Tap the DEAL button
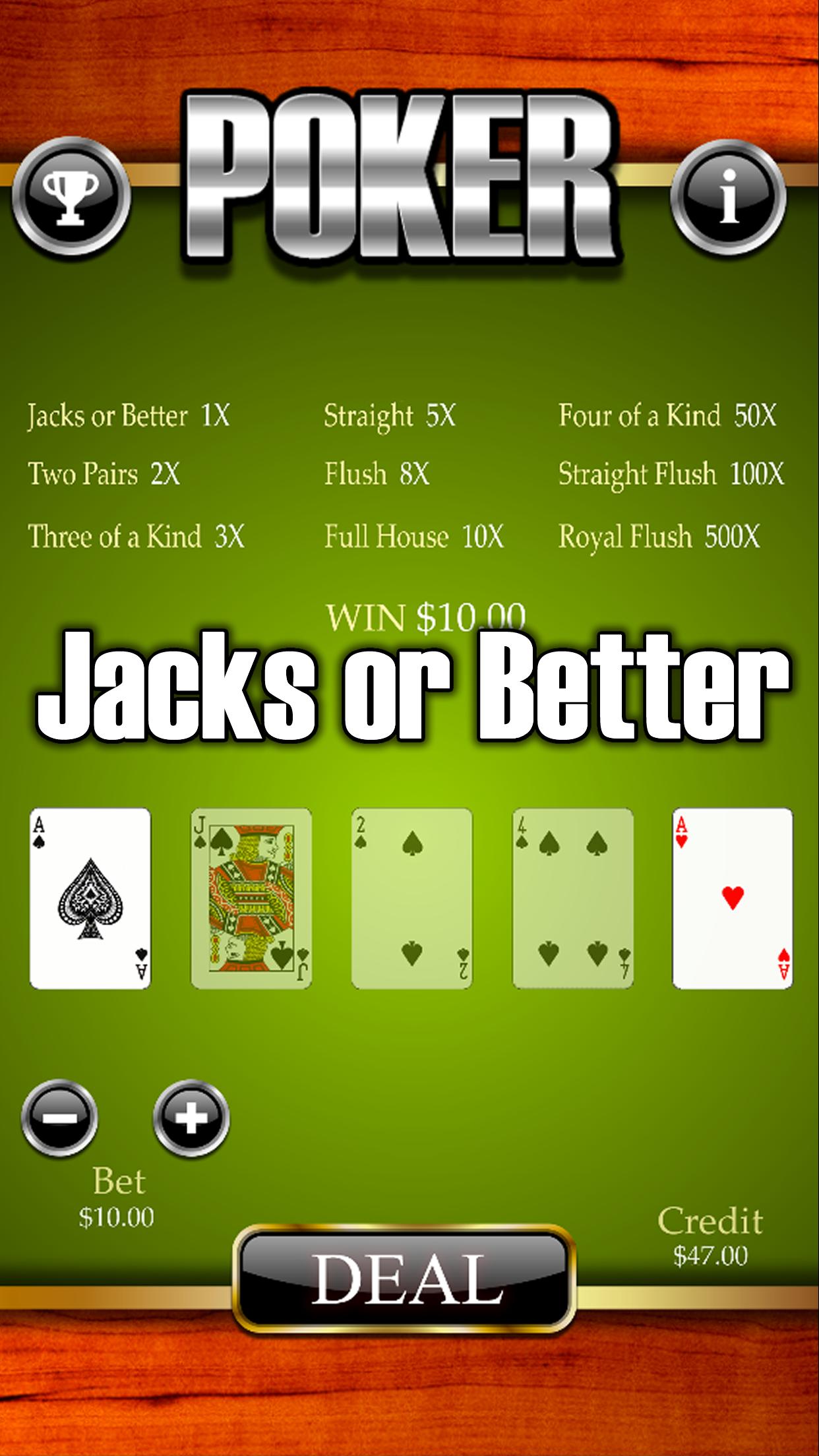819x1456 pixels. click(x=405, y=1279)
